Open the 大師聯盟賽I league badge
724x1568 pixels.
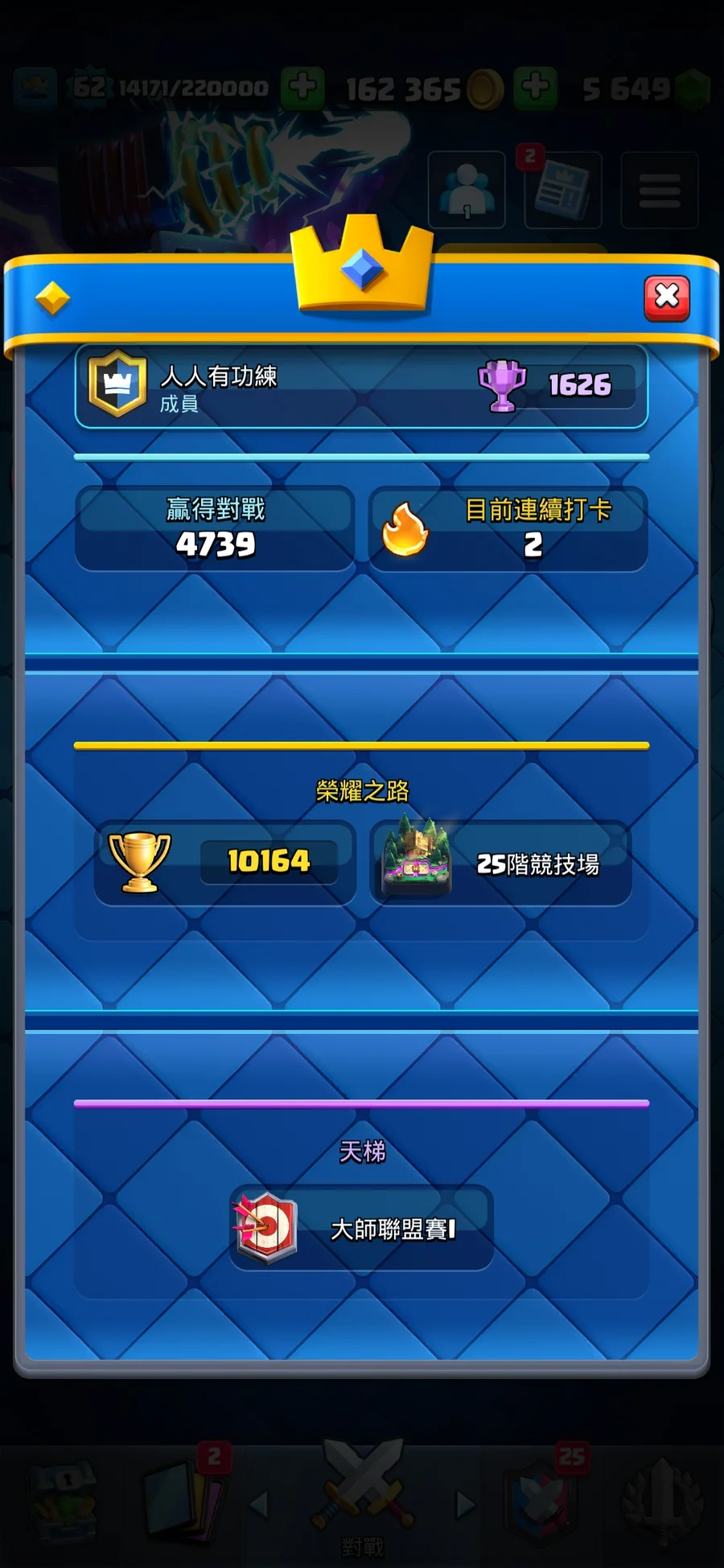[361, 1228]
